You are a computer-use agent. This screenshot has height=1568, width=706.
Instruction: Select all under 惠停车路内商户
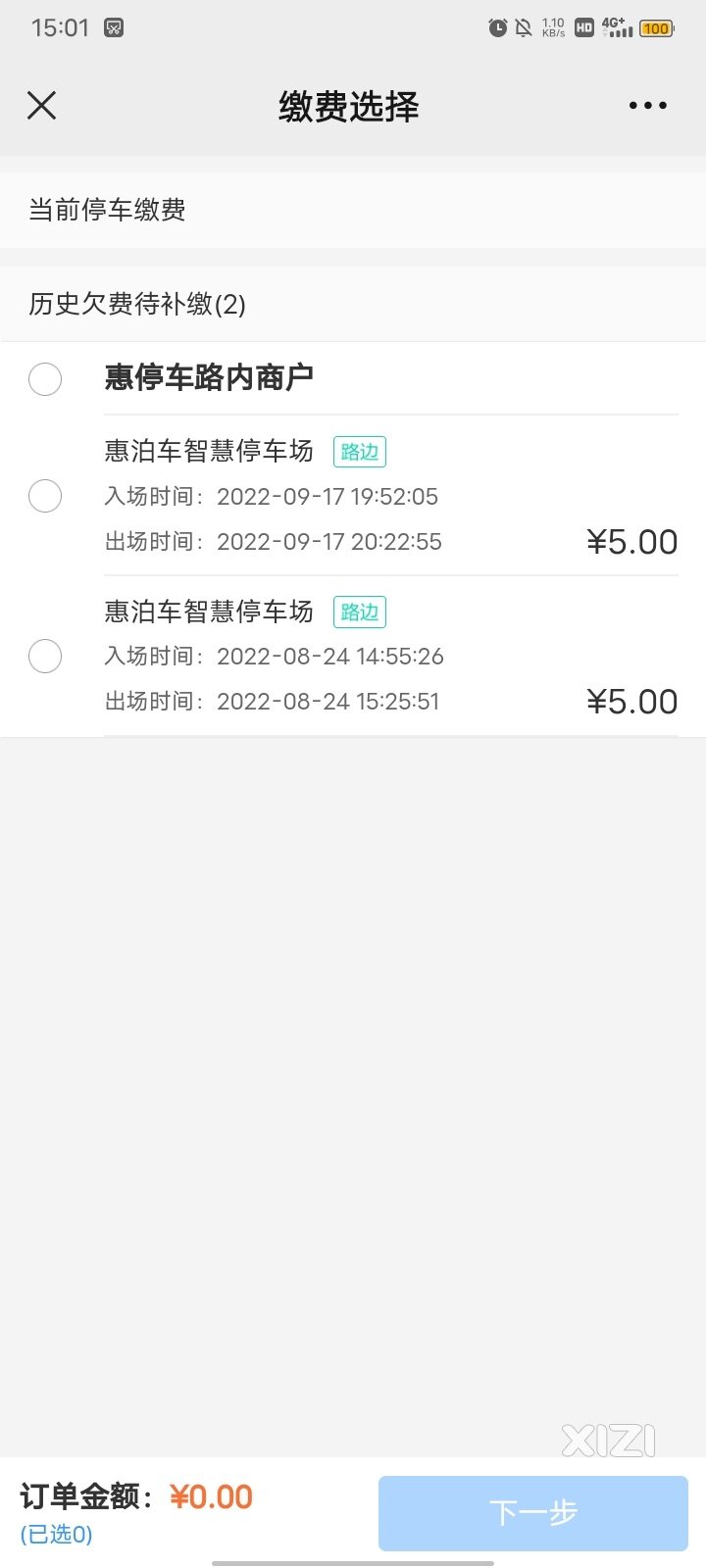point(45,379)
